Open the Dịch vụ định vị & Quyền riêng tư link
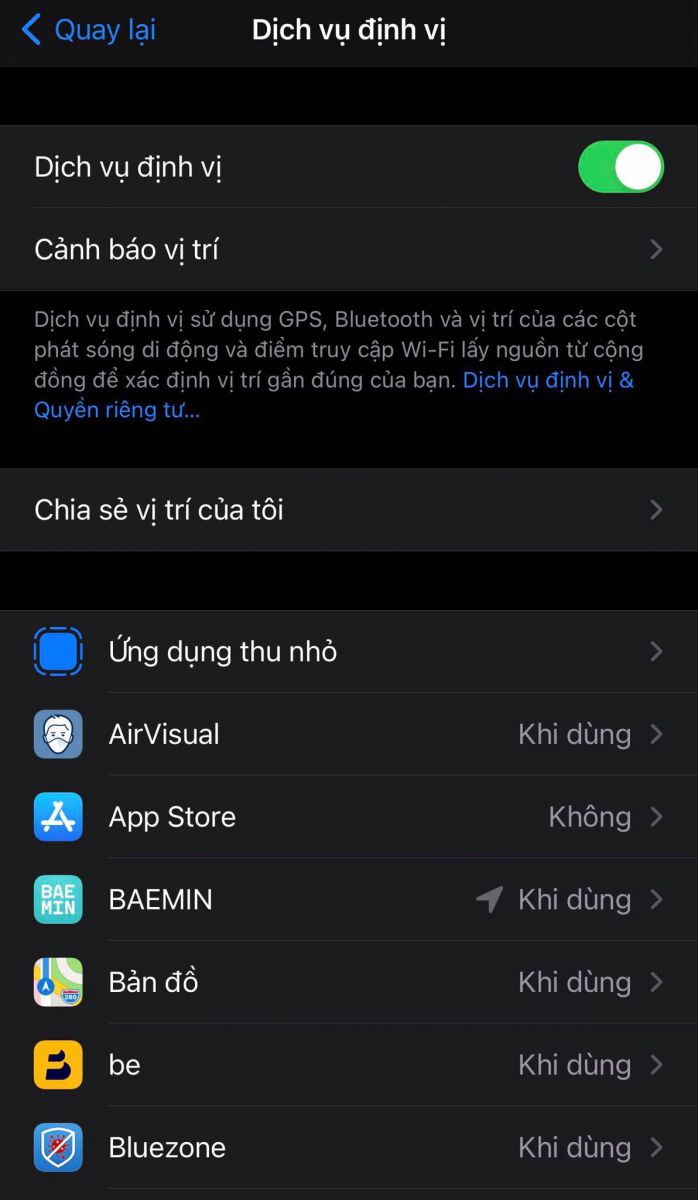Image resolution: width=698 pixels, height=1200 pixels. pyautogui.click(x=334, y=395)
